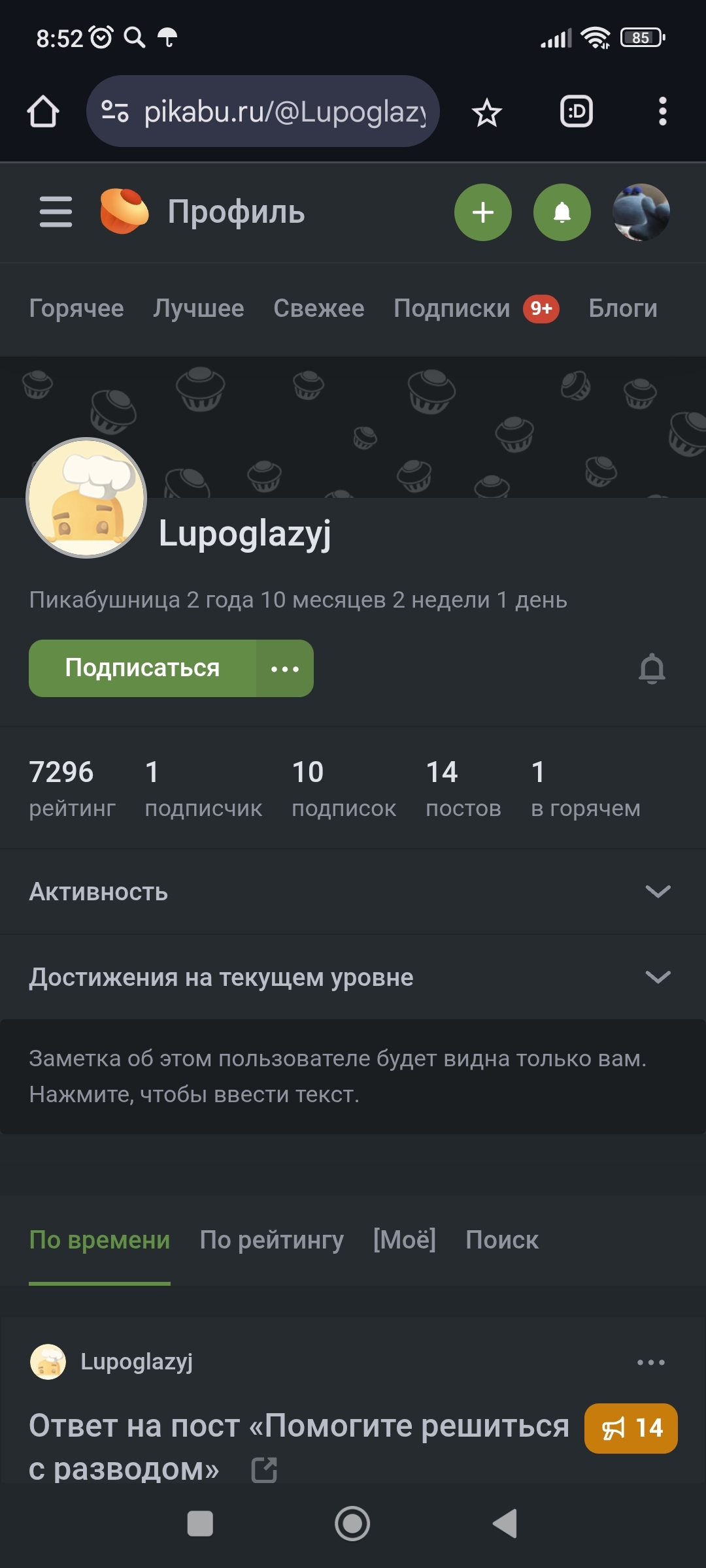Image resolution: width=706 pixels, height=1568 pixels.
Task: Open the Поиск tab in profile posts
Action: pos(502,1240)
